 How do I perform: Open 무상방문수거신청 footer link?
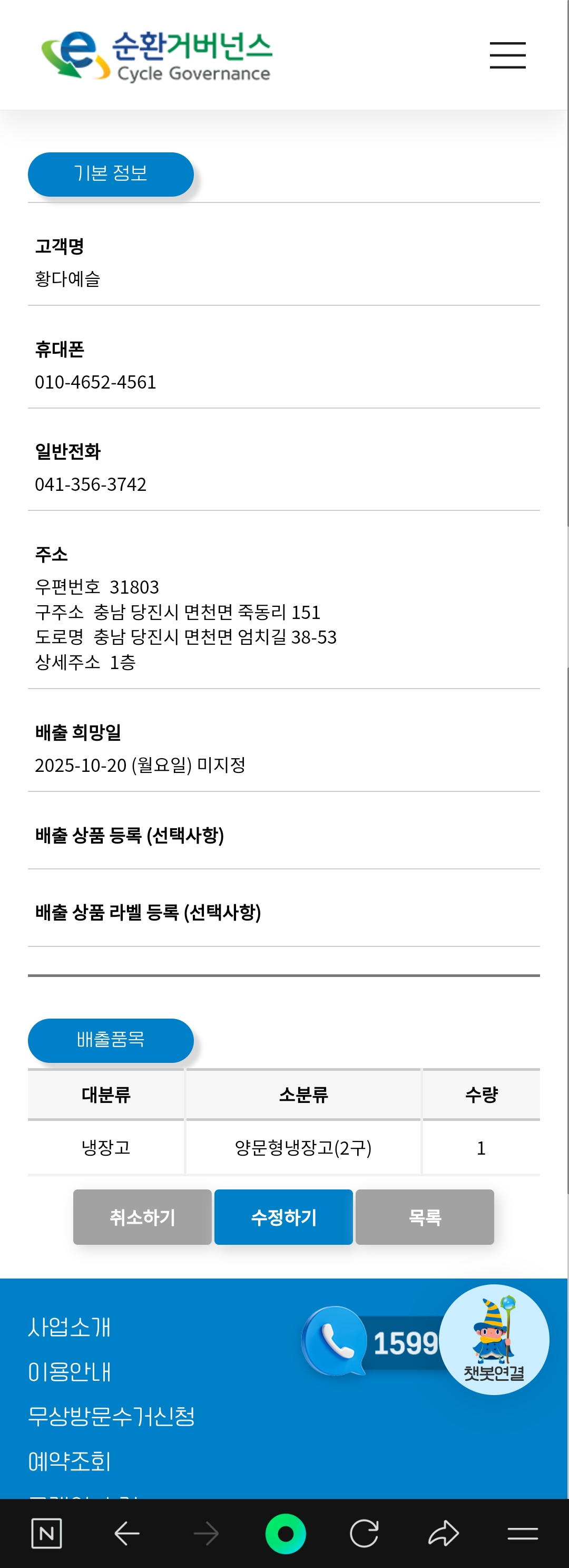click(x=111, y=1416)
